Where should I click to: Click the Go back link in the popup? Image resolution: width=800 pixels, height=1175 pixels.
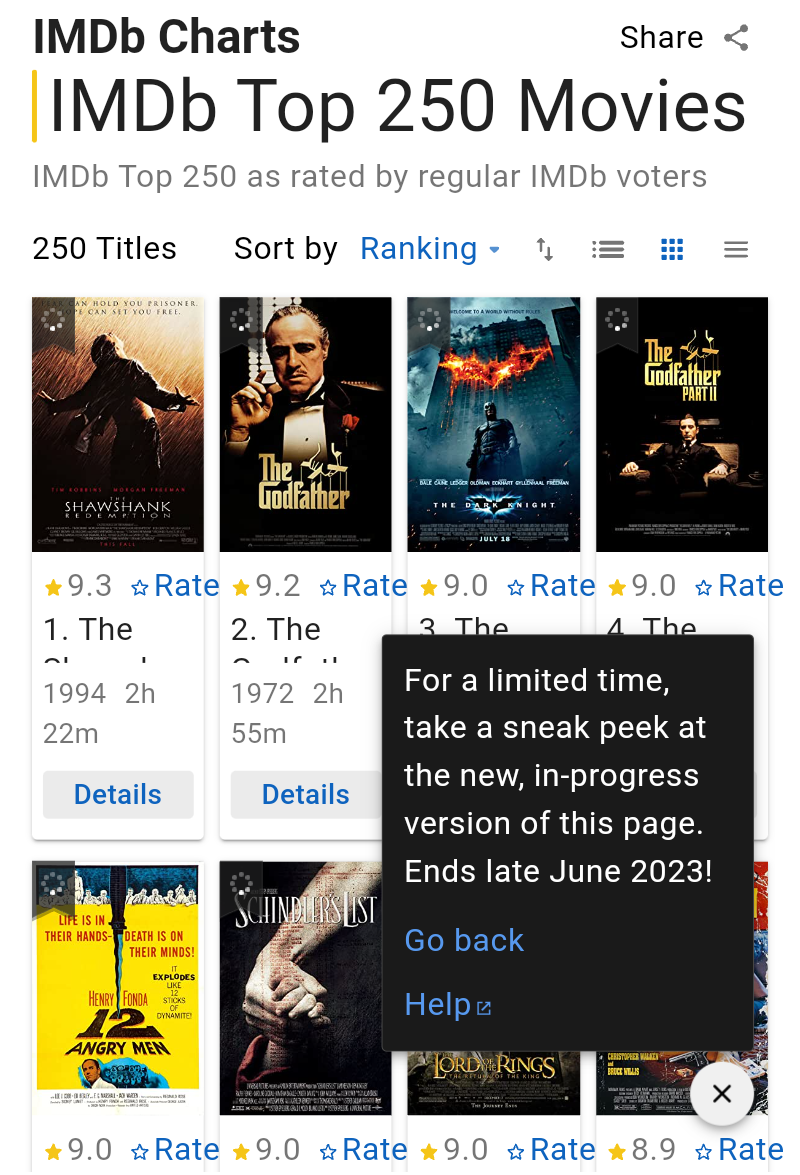[464, 940]
